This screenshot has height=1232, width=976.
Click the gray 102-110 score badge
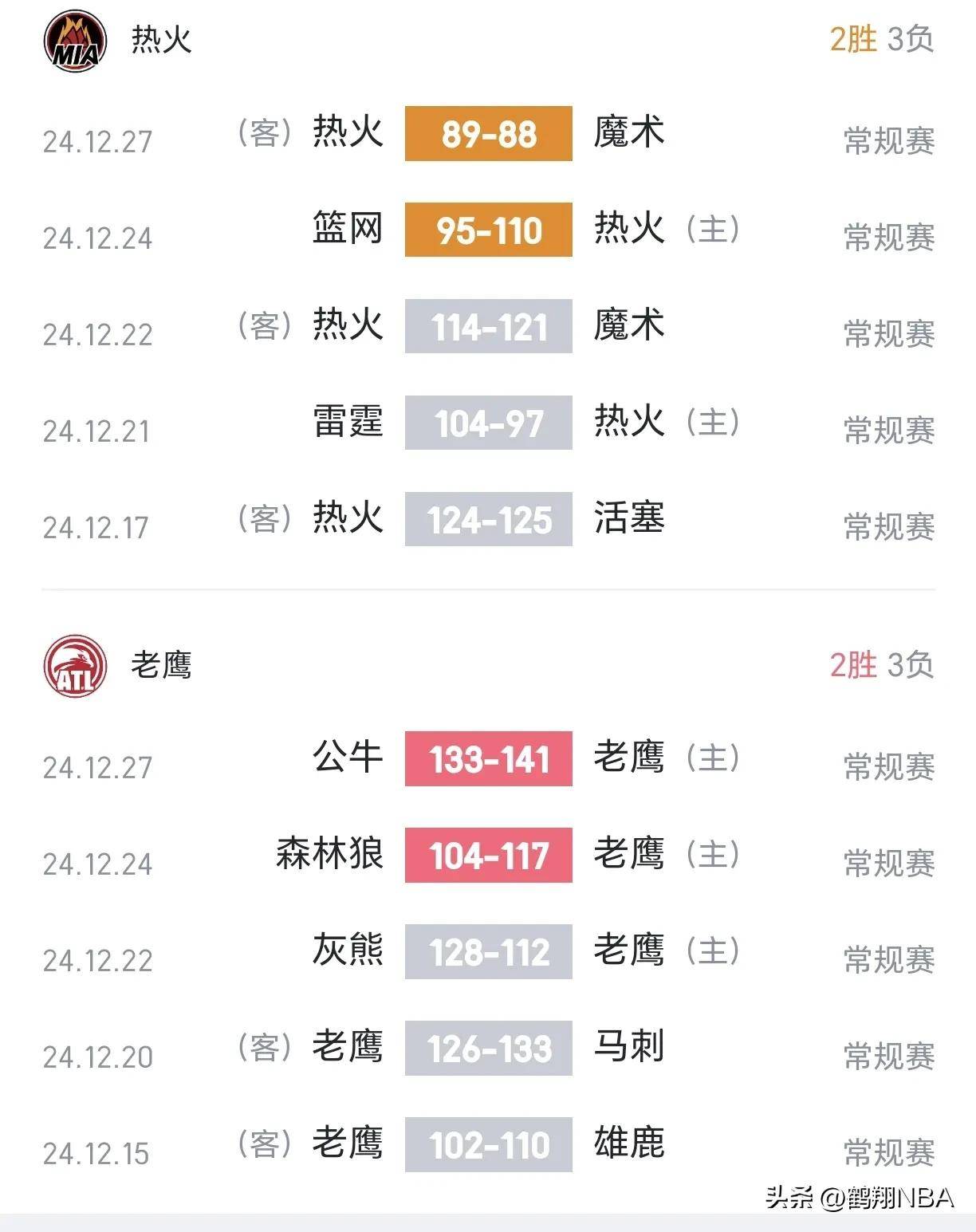point(487,1144)
